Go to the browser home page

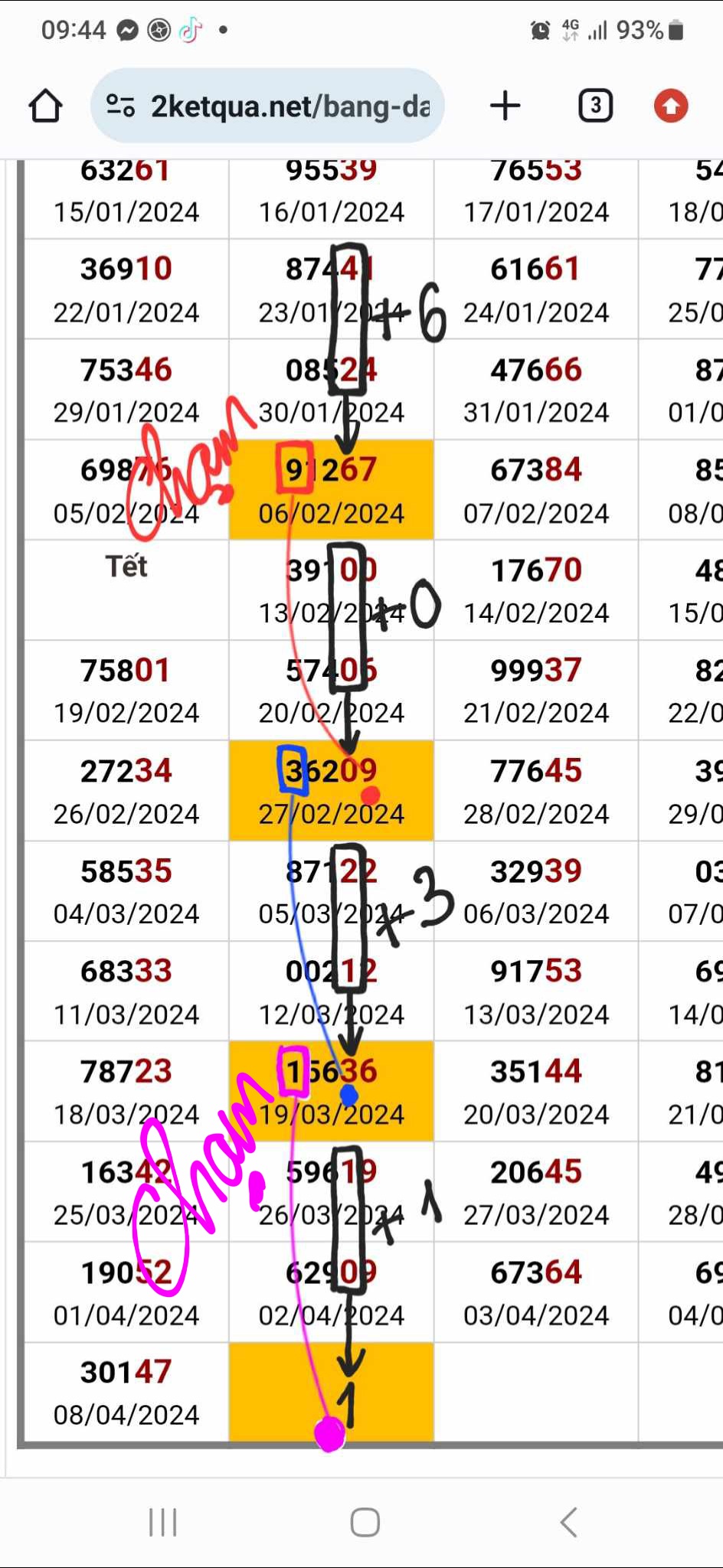click(45, 106)
